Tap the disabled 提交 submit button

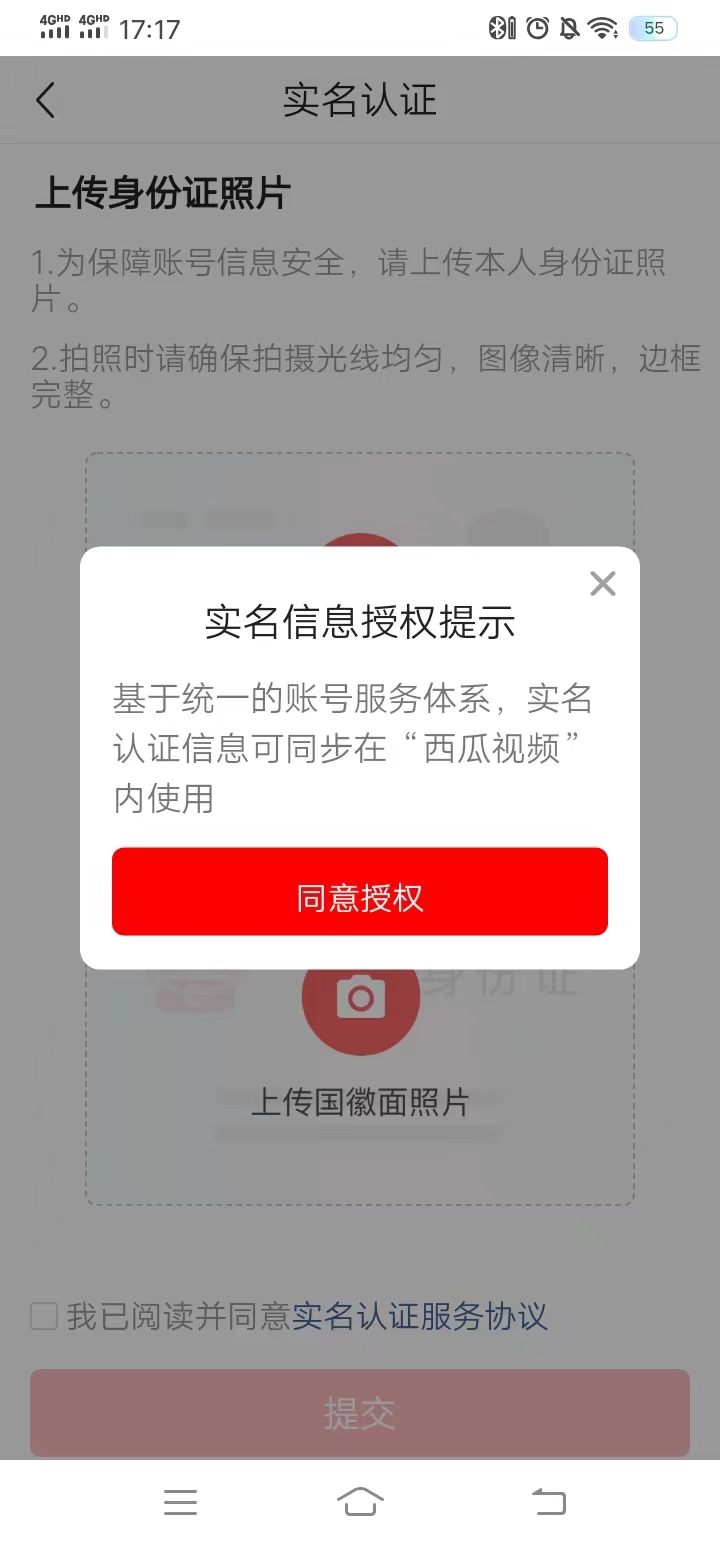coord(360,1413)
